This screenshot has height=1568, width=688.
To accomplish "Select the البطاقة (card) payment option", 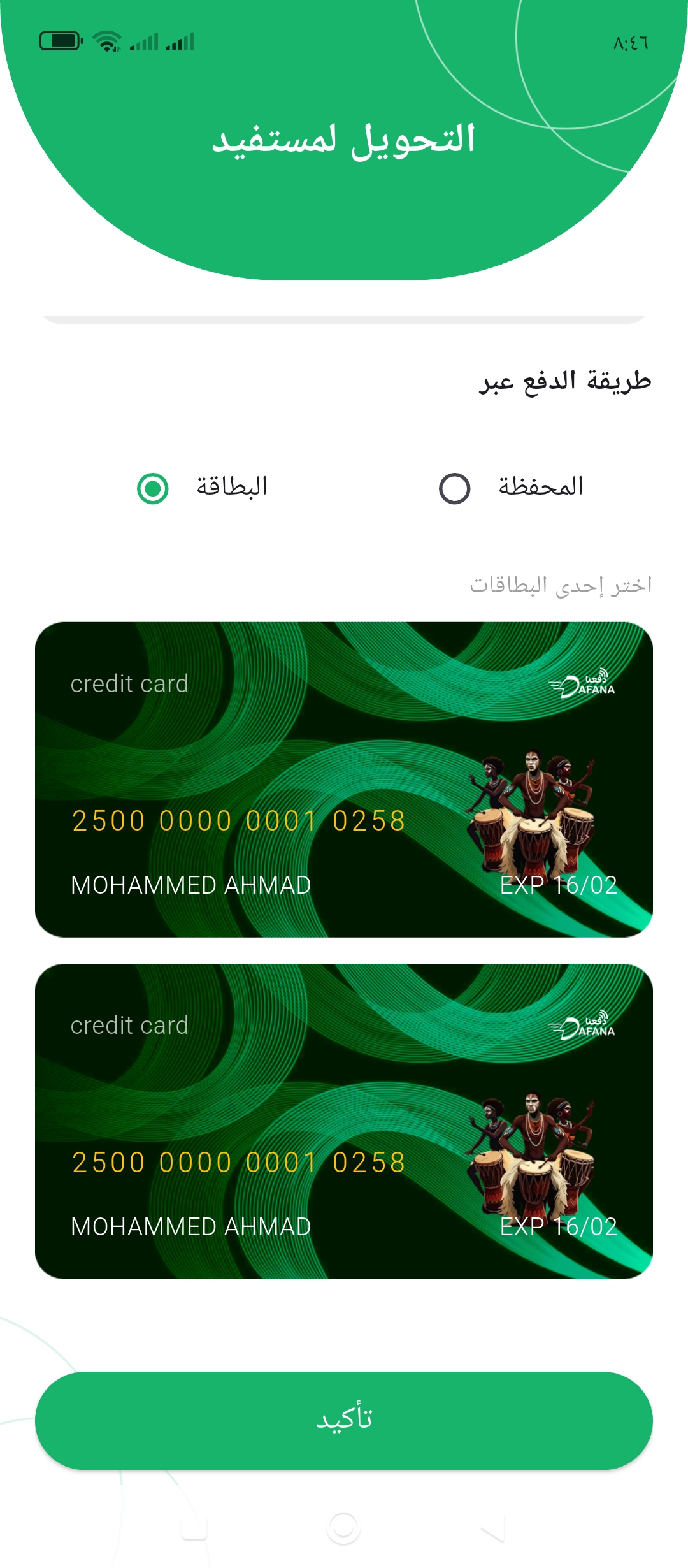I will pos(153,488).
